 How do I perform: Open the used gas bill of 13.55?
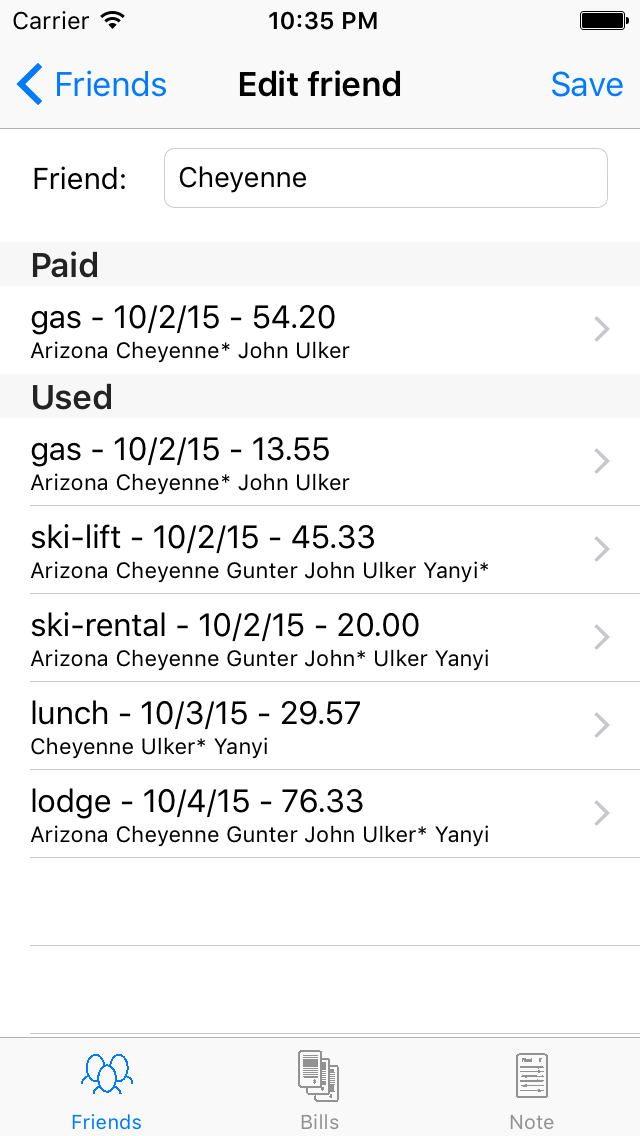pos(320,462)
